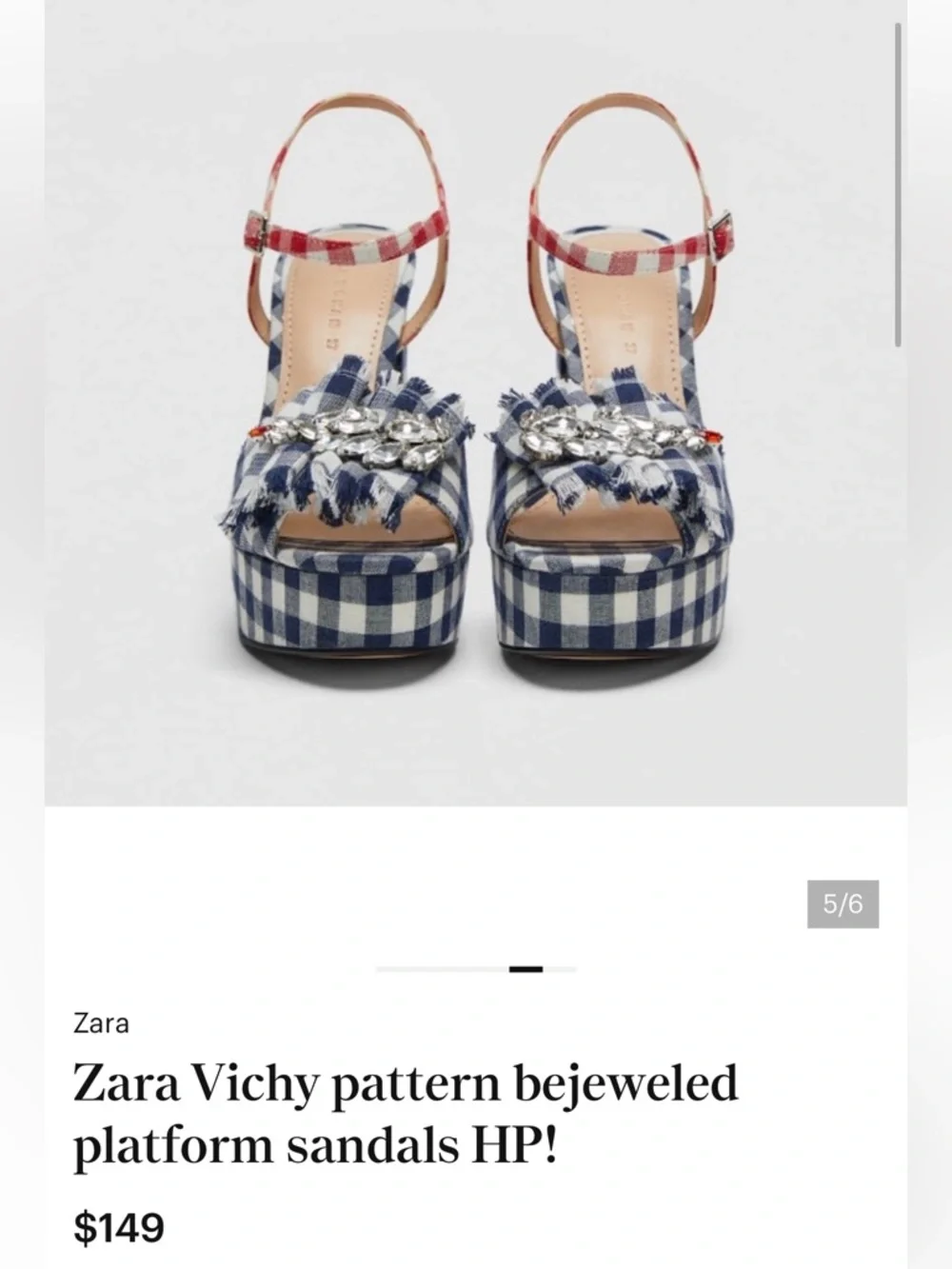This screenshot has width=952, height=1269.
Task: Click the buckle on the right sandal strap
Action: tap(722, 233)
